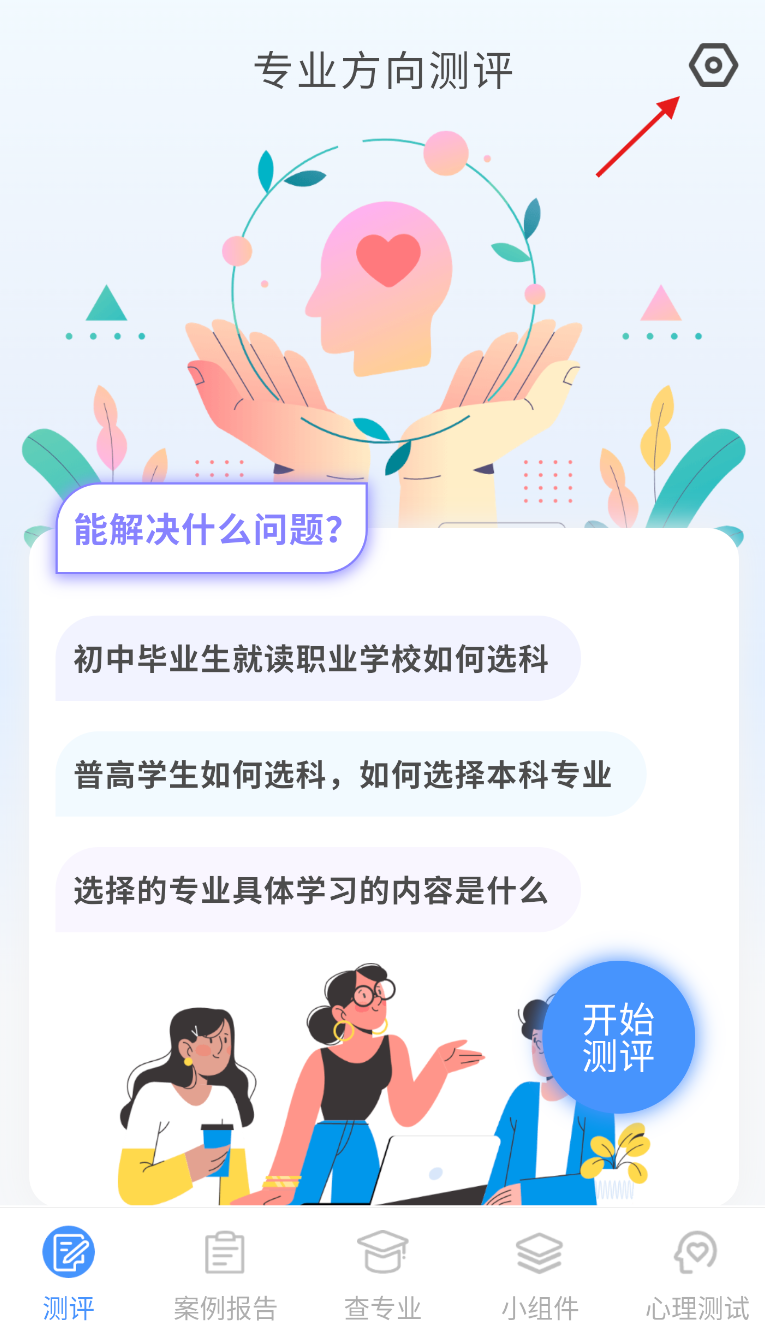This screenshot has width=765, height=1330.
Task: Go to the 小组件 tab
Action: (540, 1271)
